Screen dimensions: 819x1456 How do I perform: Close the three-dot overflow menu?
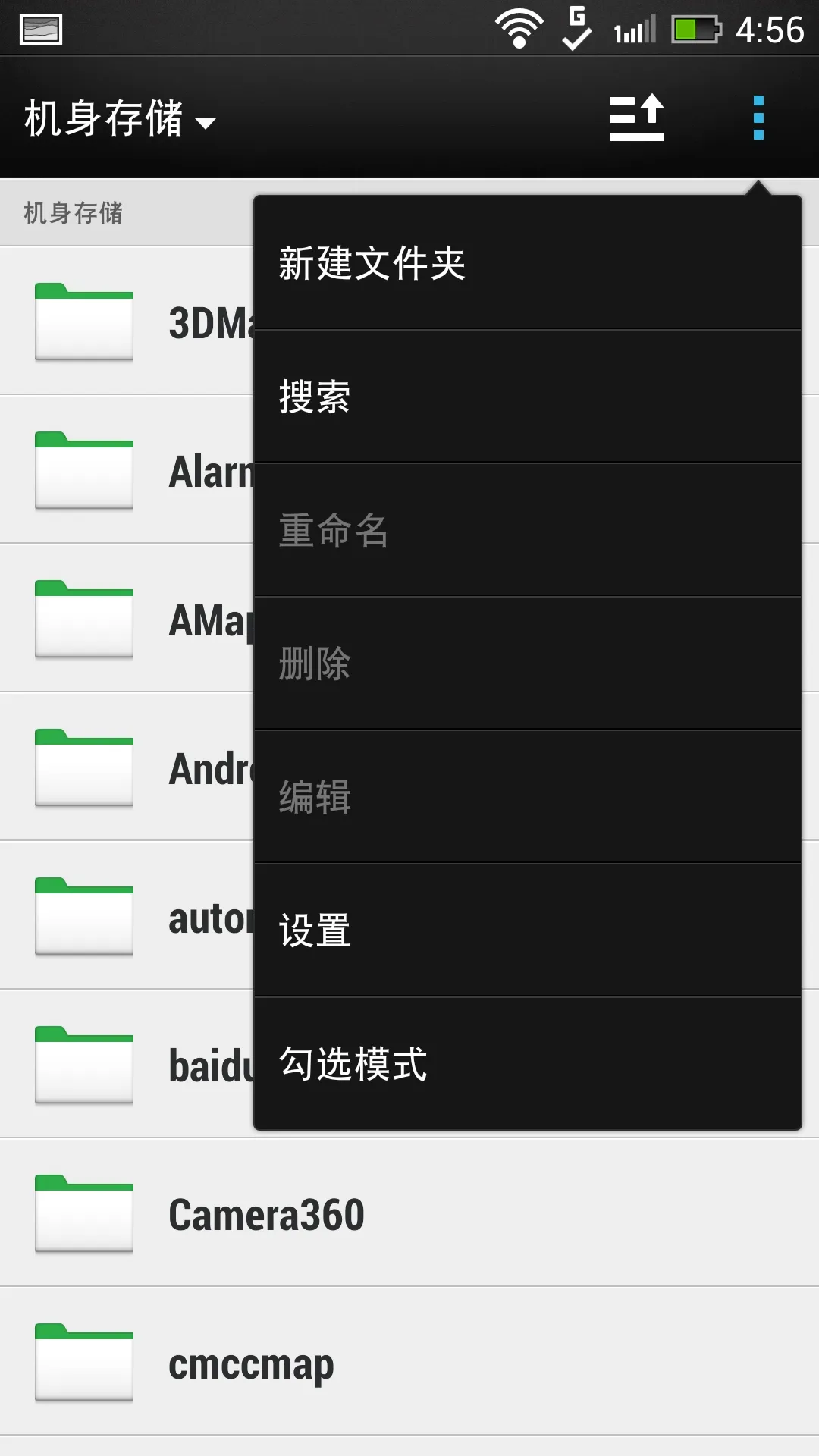coord(758,118)
